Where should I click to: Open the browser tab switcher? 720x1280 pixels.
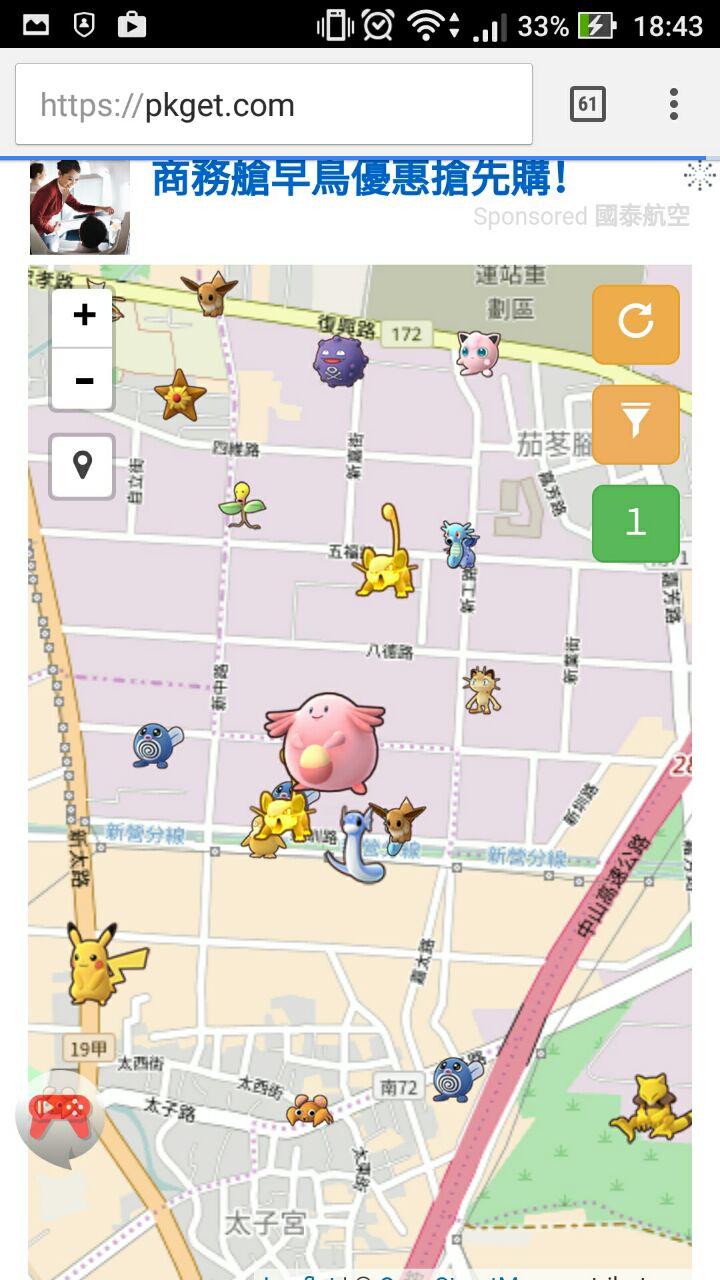tap(587, 104)
